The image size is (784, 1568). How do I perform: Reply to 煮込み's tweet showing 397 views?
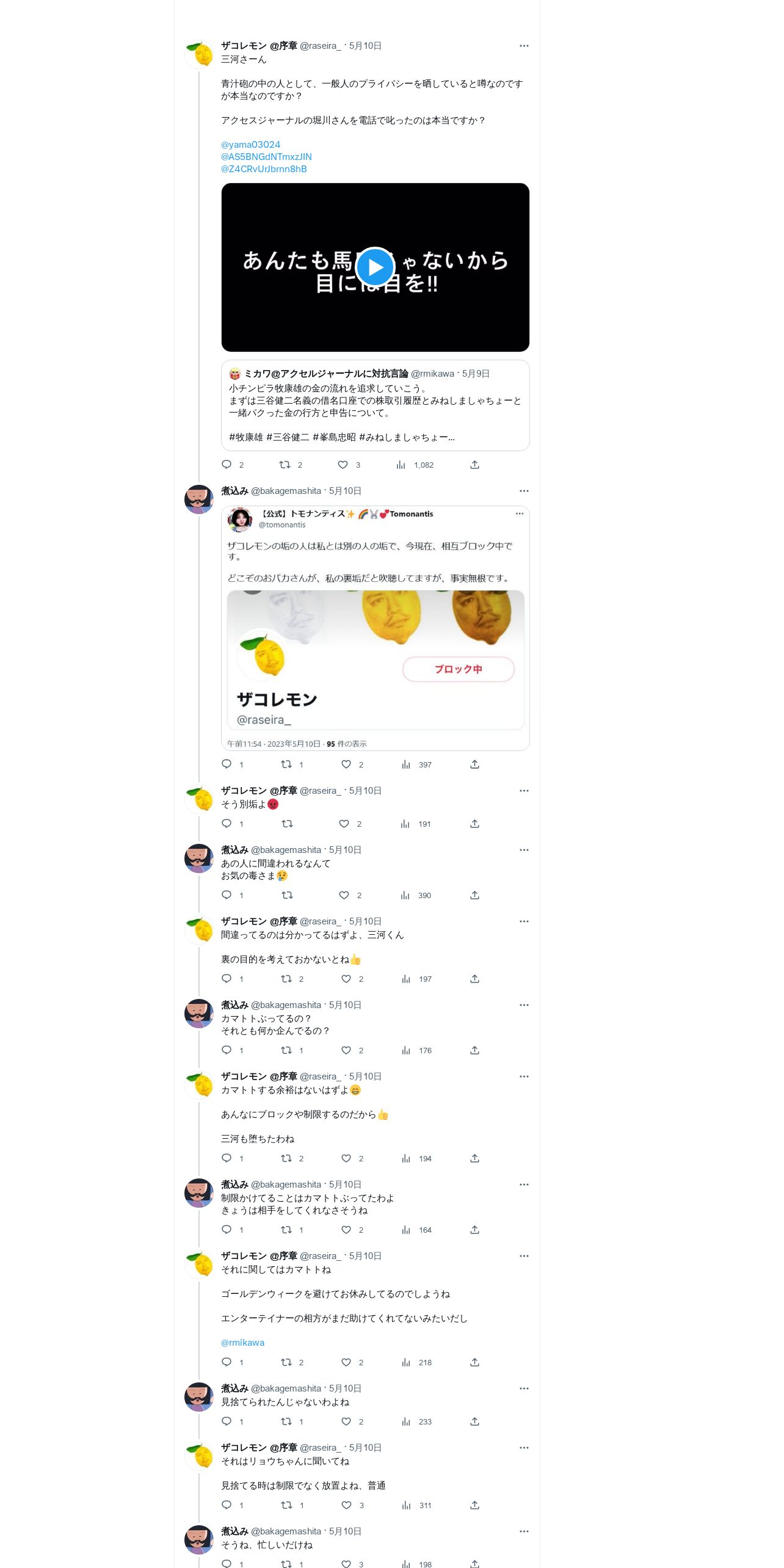pyautogui.click(x=227, y=764)
